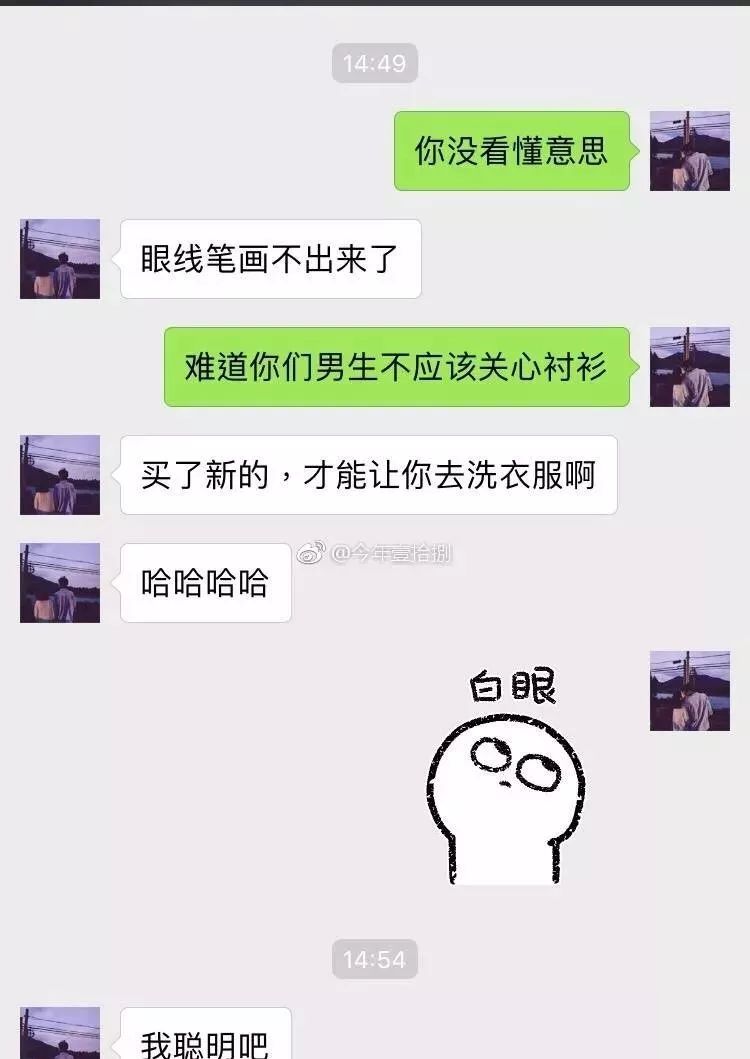Open contact avatar beside 眼线笔画不出来了
The width and height of the screenshot is (750, 1059).
pyautogui.click(x=60, y=259)
